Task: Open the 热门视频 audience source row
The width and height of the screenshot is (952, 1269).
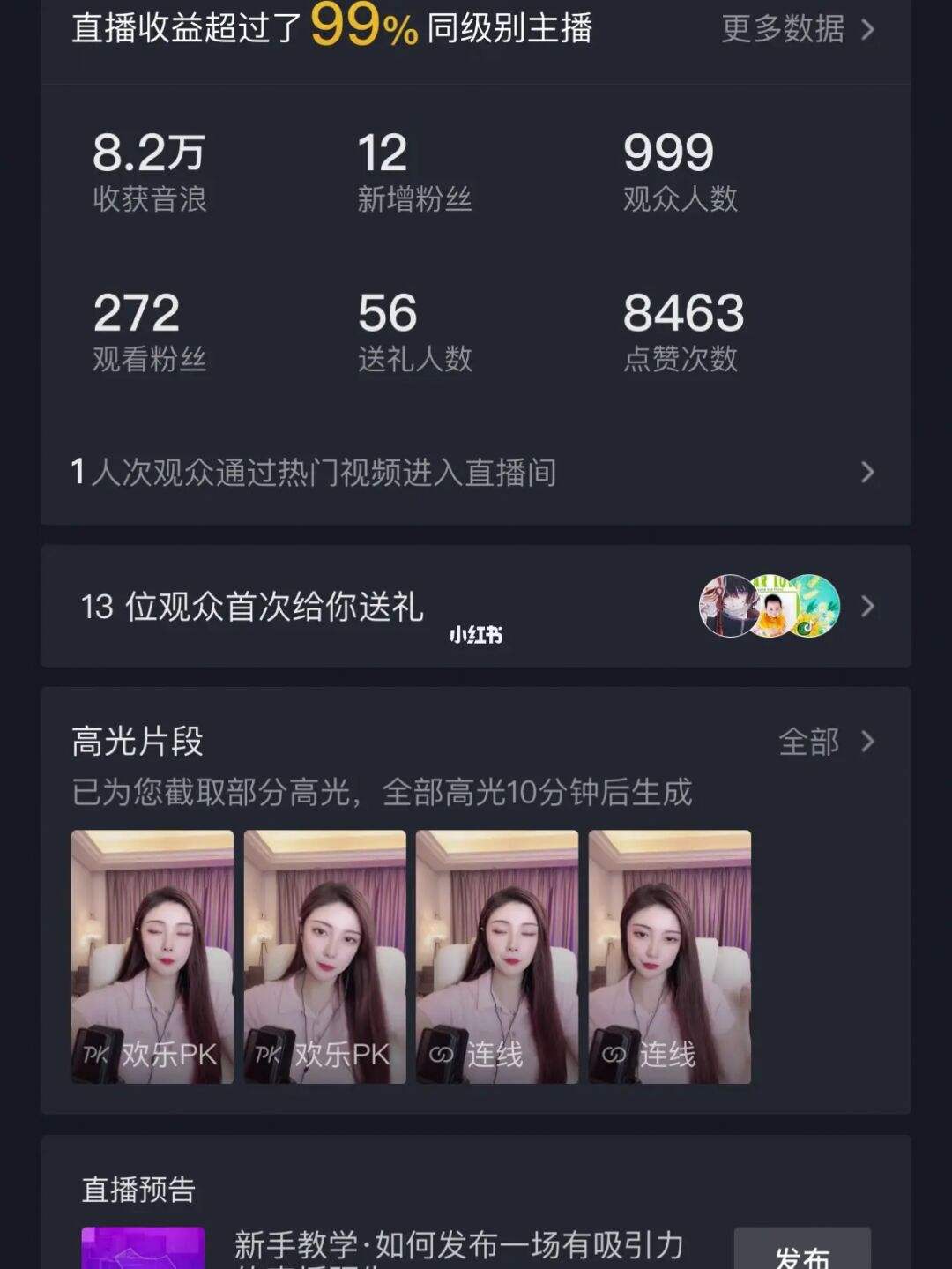Action: click(474, 473)
